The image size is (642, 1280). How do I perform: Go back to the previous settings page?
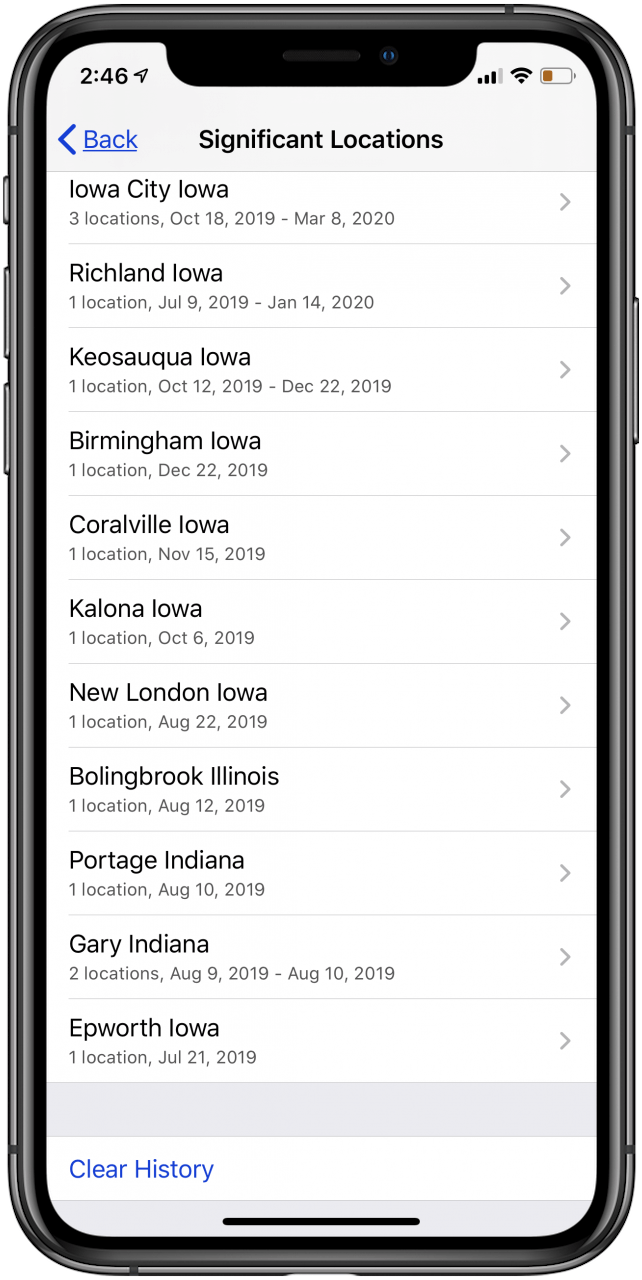[x=98, y=140]
